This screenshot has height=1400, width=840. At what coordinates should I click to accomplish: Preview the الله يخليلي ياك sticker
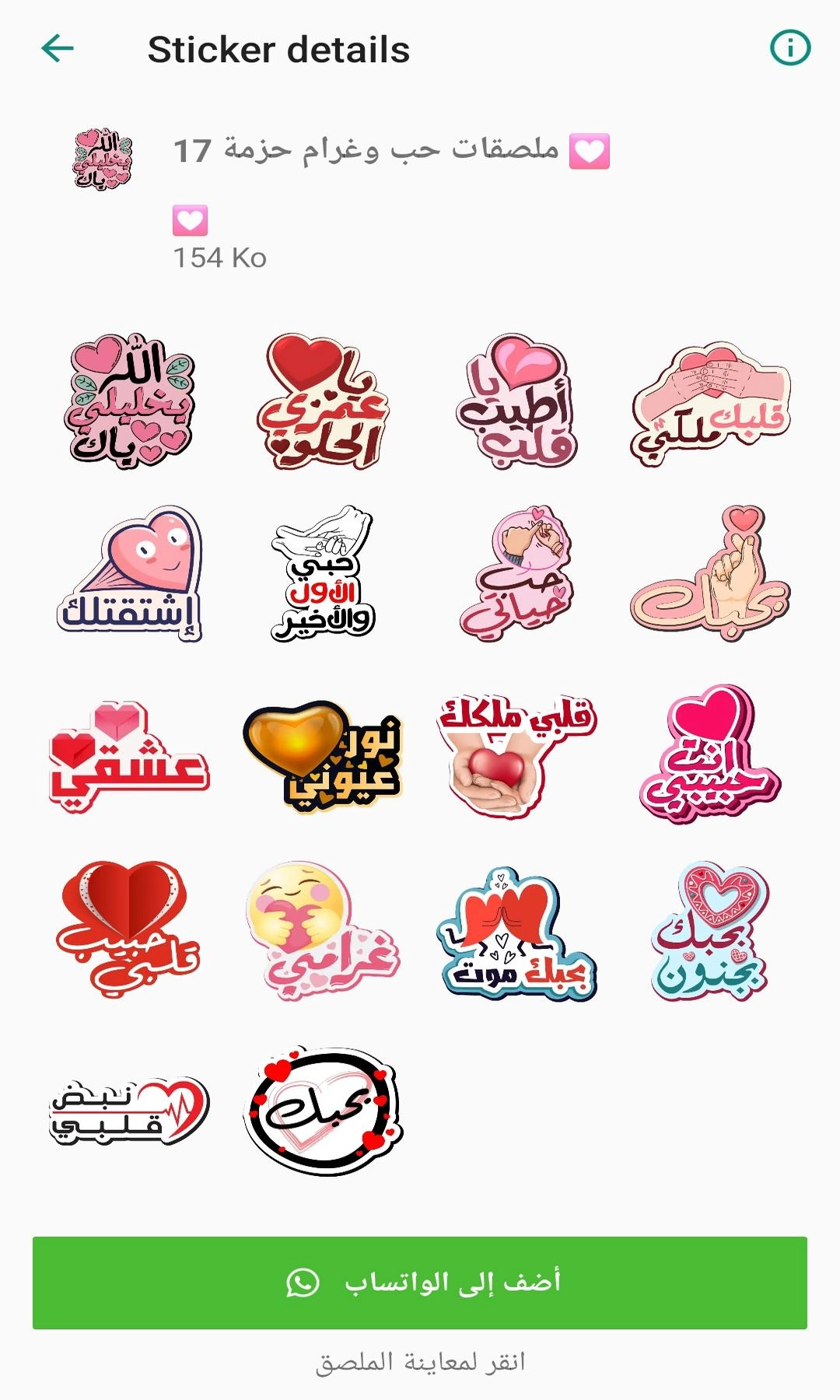129,401
